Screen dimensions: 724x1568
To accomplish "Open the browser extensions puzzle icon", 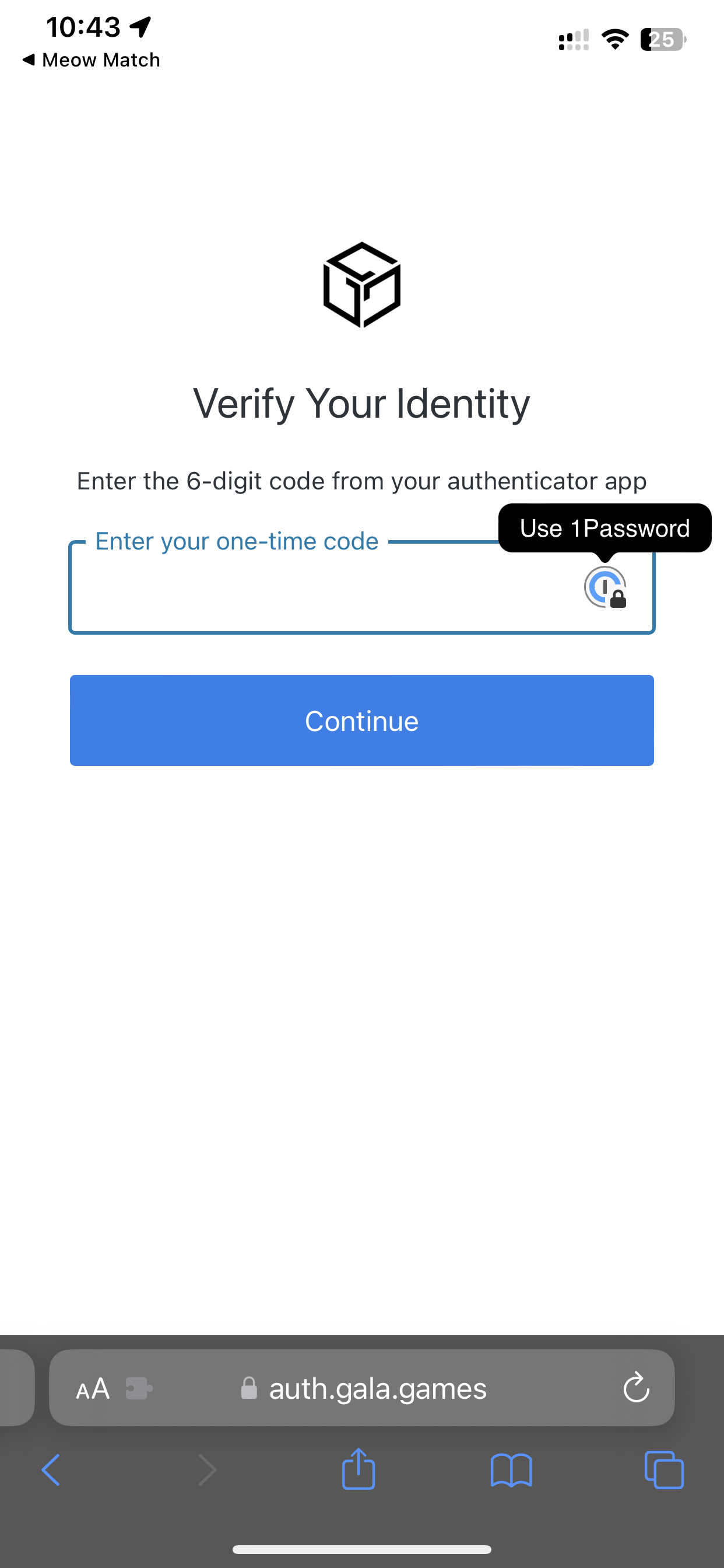I will pos(139,1389).
